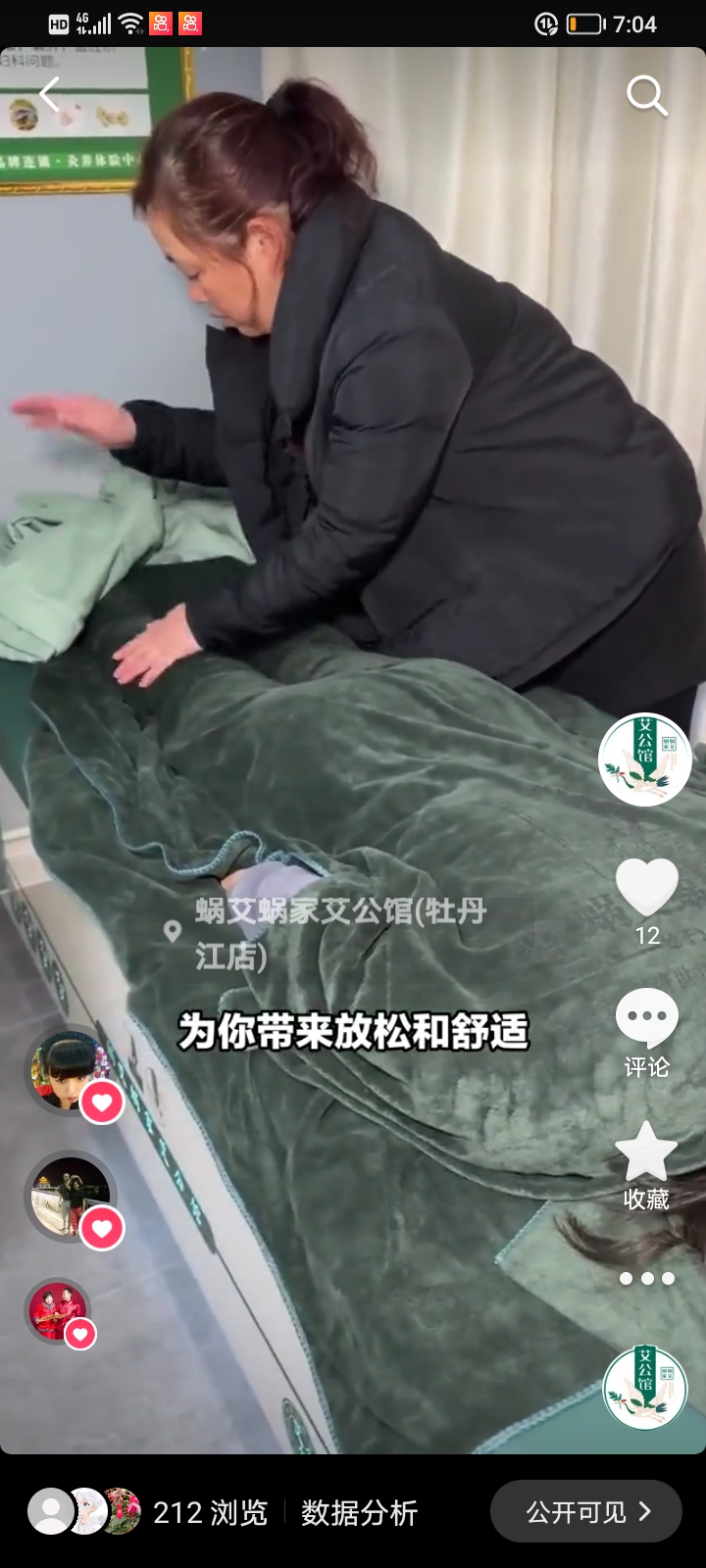The image size is (706, 1568).
Task: Open 数据分析 data analysis
Action: (x=359, y=1512)
